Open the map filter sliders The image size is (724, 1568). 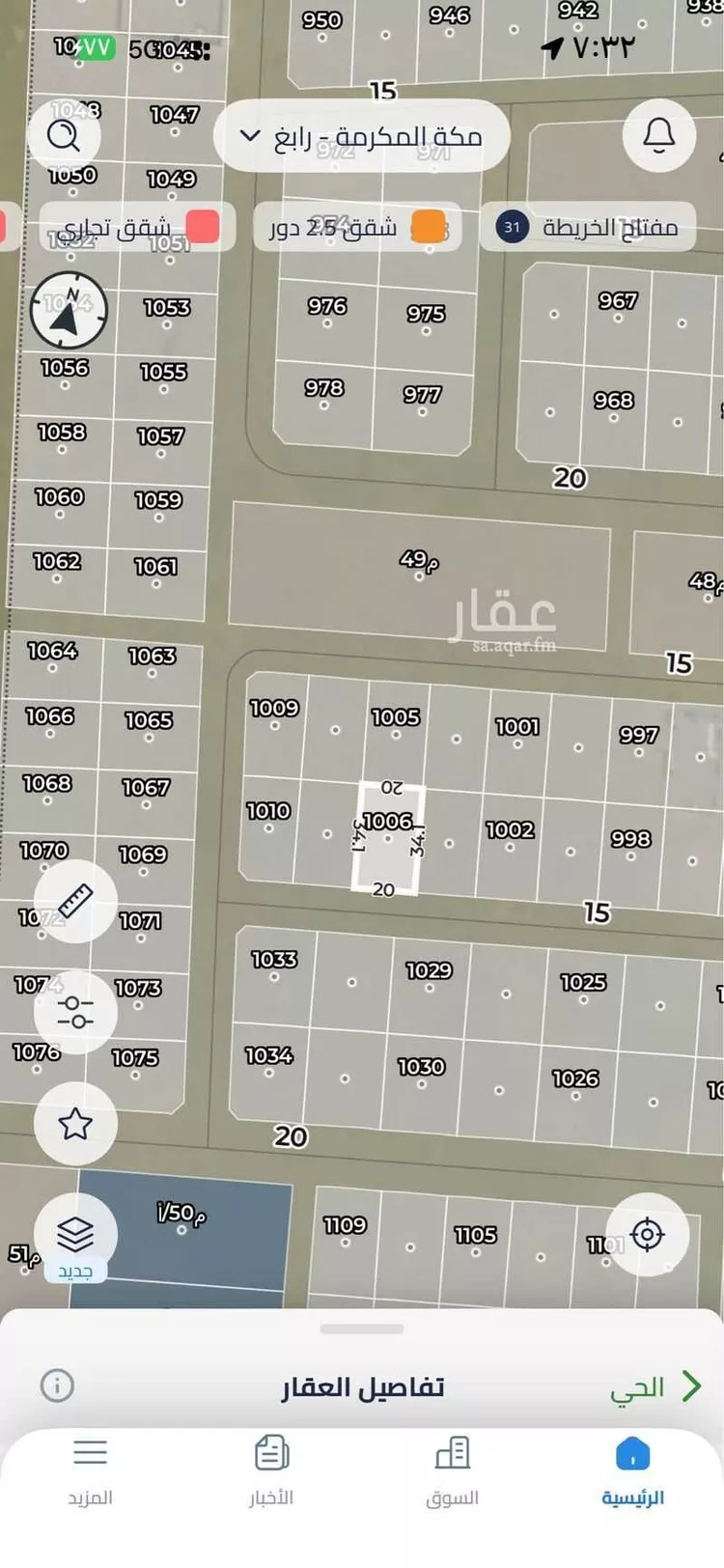point(75,1012)
